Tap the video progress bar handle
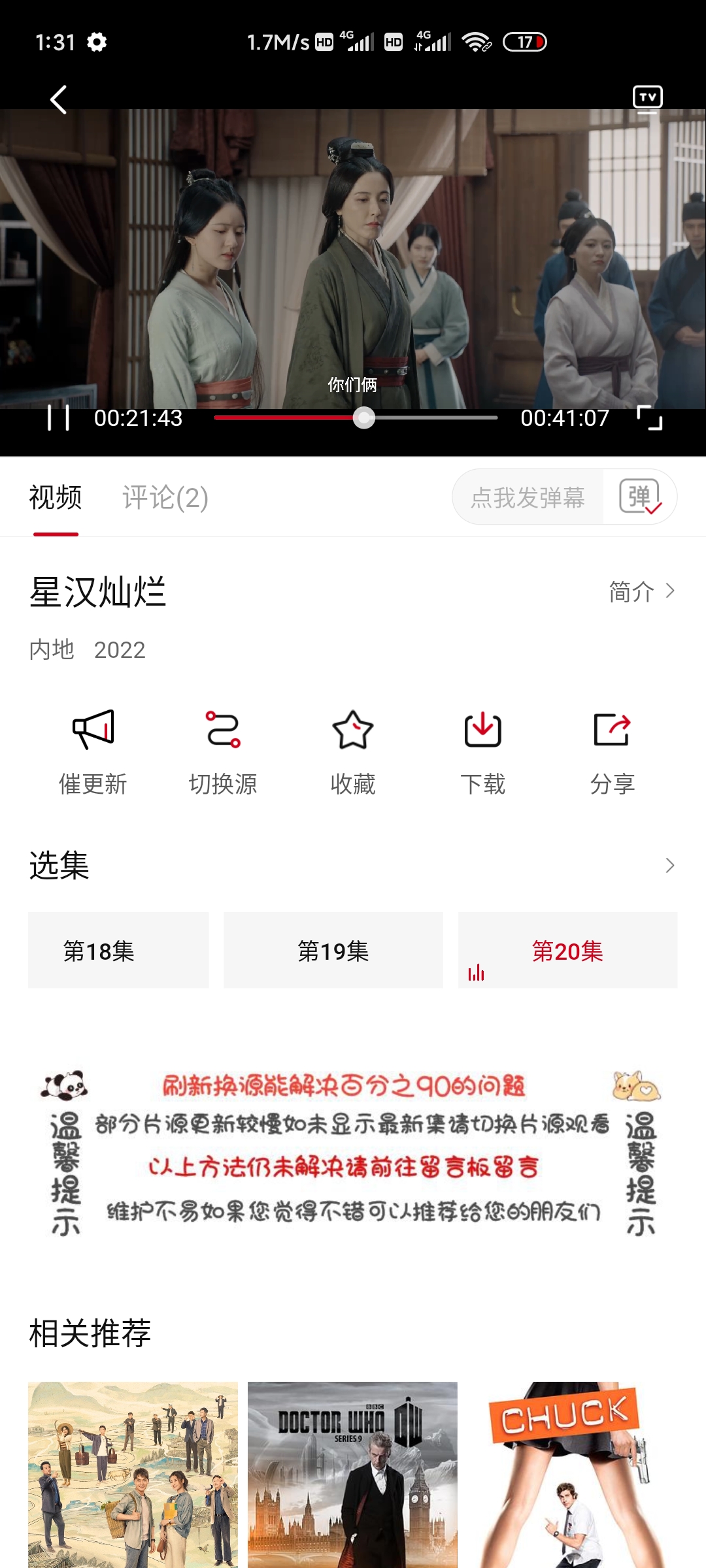The width and height of the screenshot is (706, 1568). pos(364,417)
